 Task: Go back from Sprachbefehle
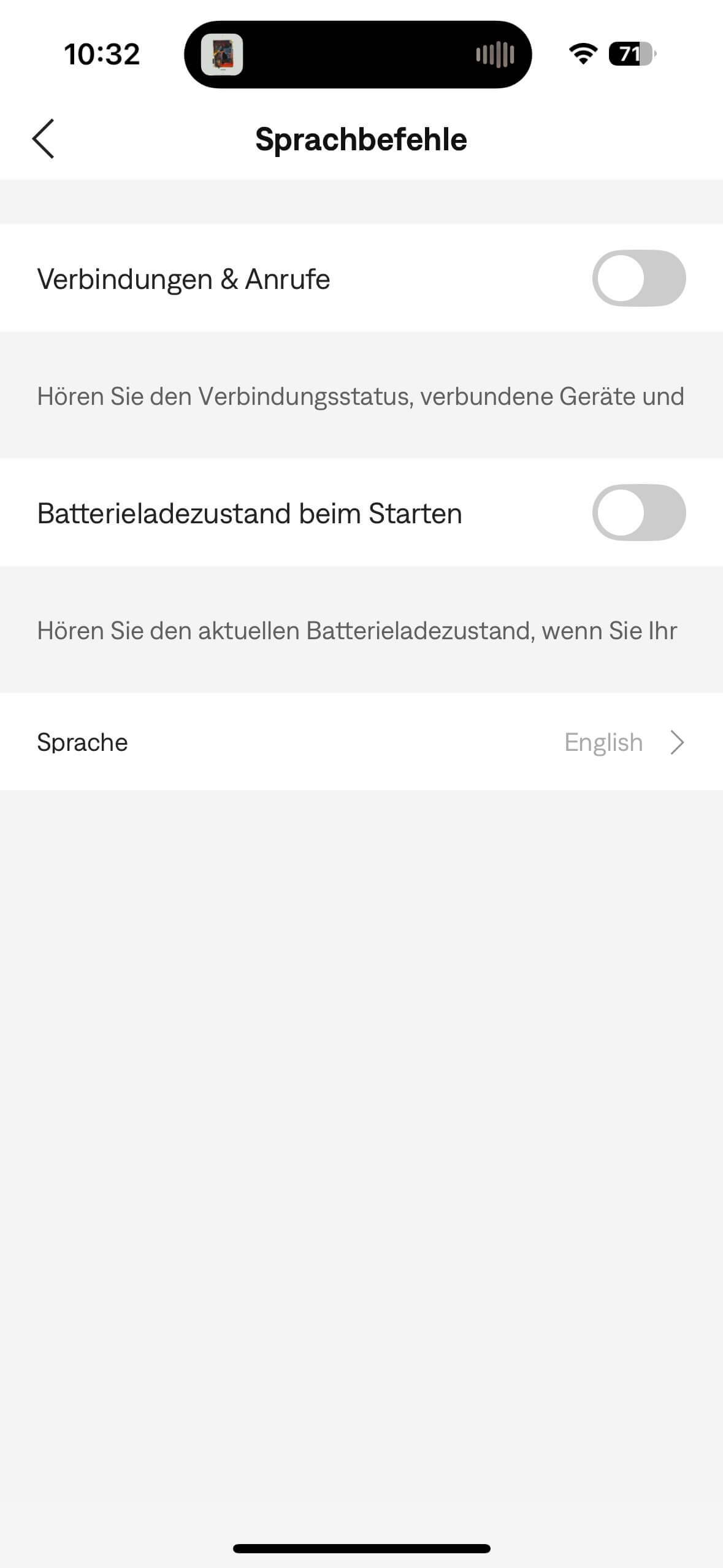pyautogui.click(x=44, y=139)
